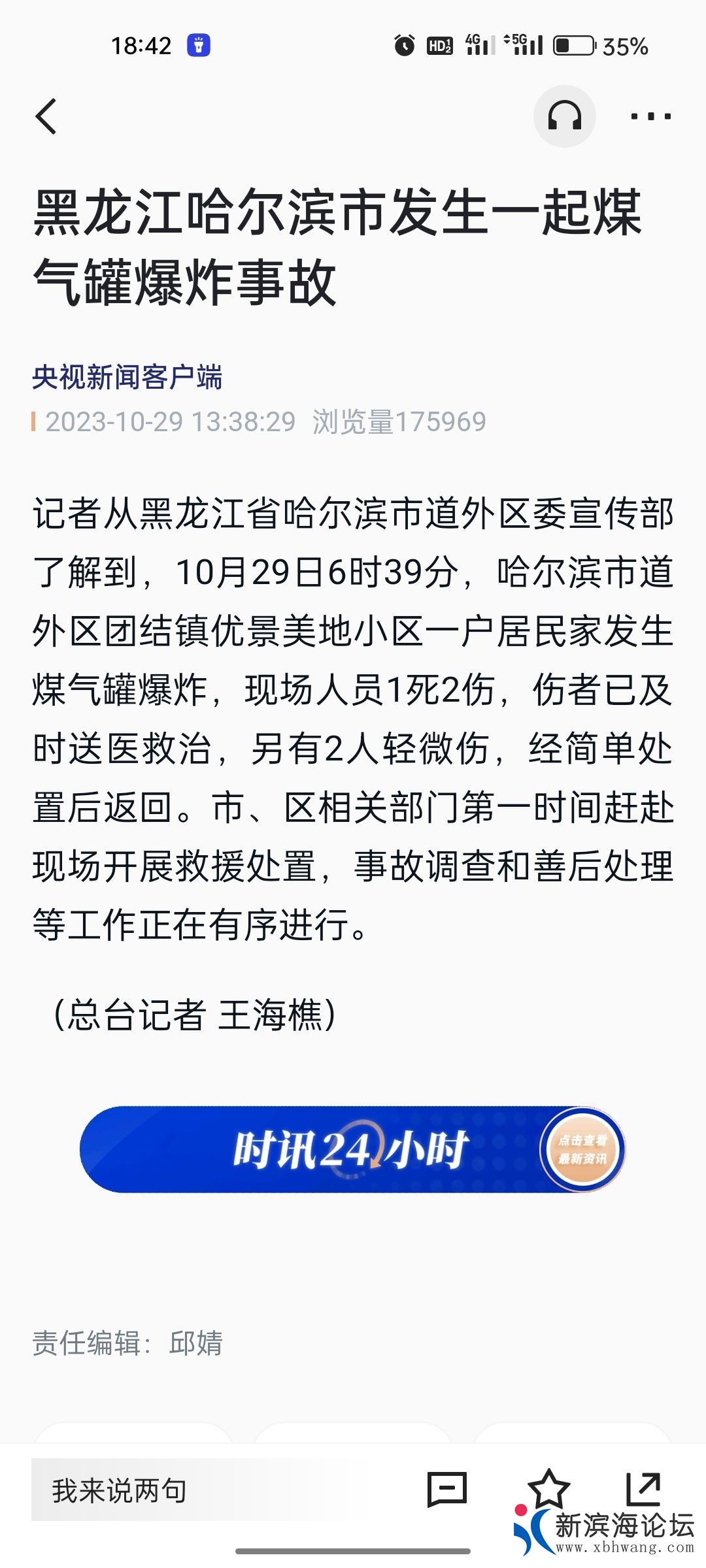View the article comments
This screenshot has height=1568, width=706.
[x=447, y=1489]
